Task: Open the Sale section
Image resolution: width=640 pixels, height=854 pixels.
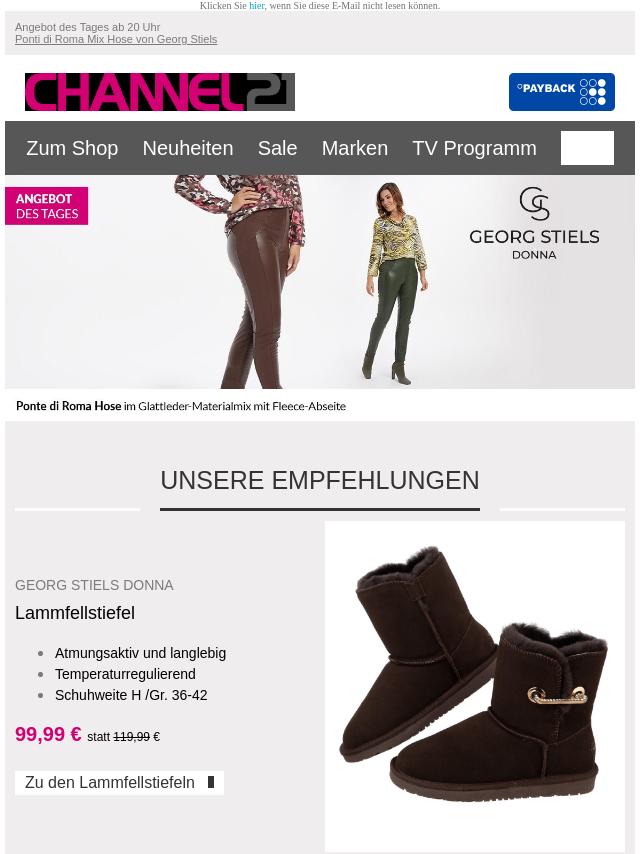Action: point(277,148)
